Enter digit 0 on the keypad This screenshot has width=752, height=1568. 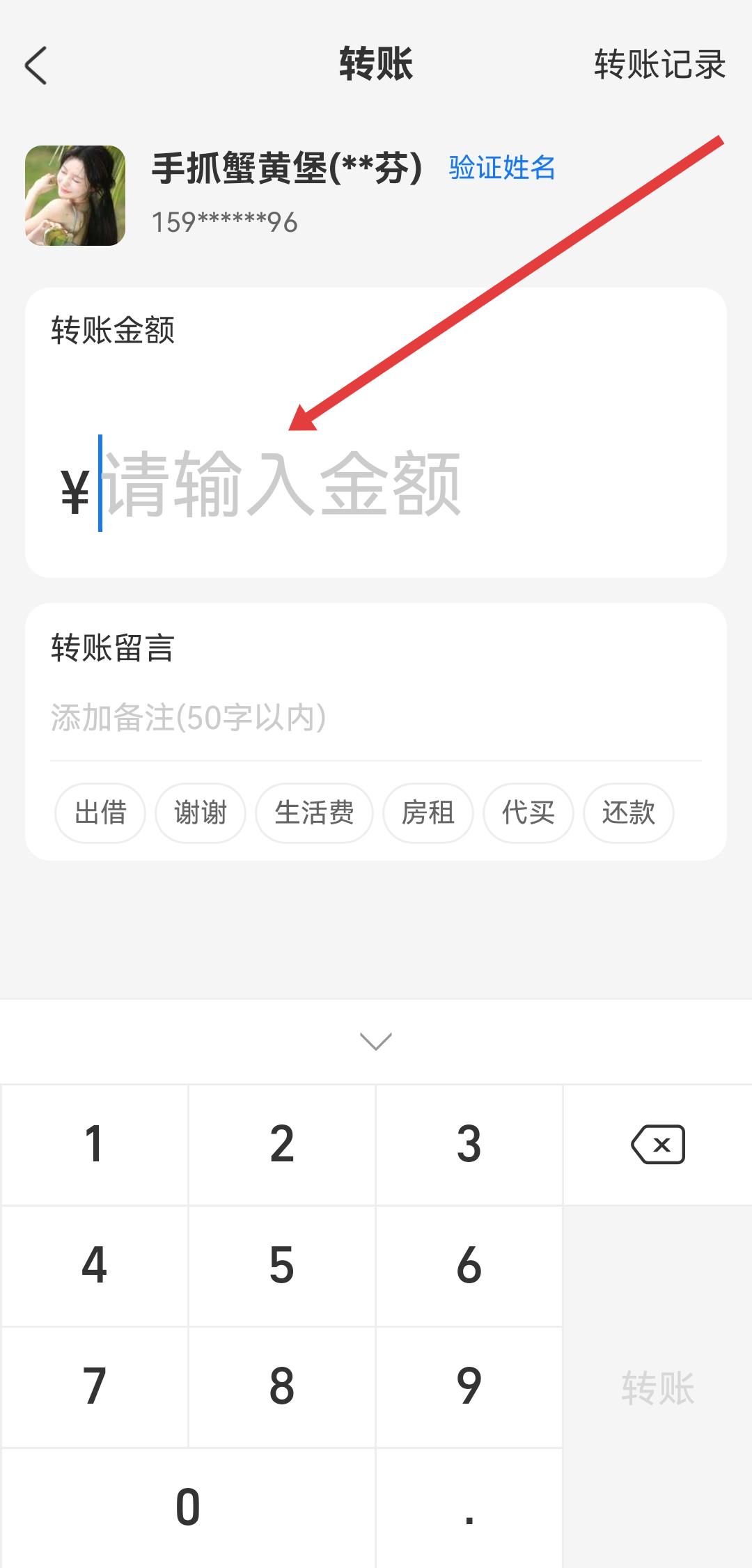[188, 1508]
